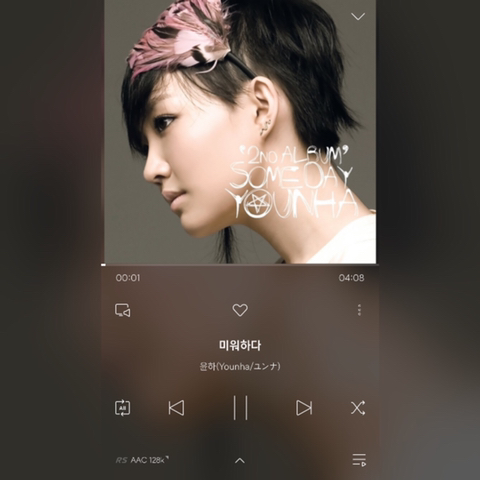Collapse the player with the down chevron
Screen dimensions: 480x480
click(x=358, y=16)
